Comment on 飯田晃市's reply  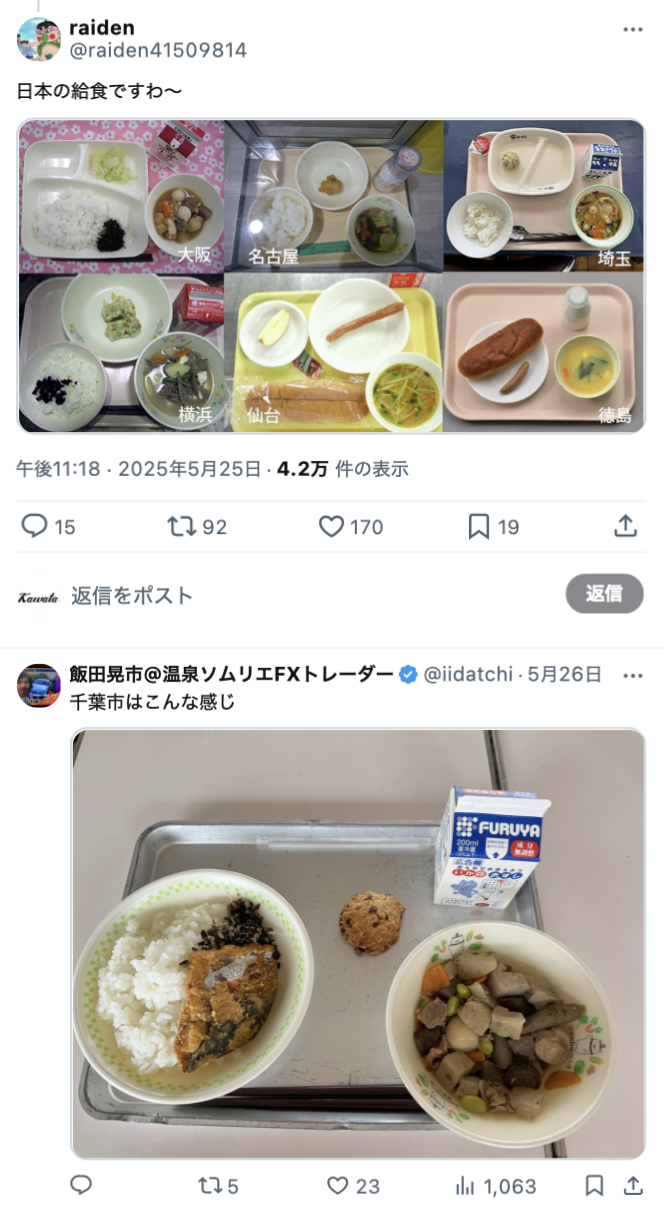81,1186
